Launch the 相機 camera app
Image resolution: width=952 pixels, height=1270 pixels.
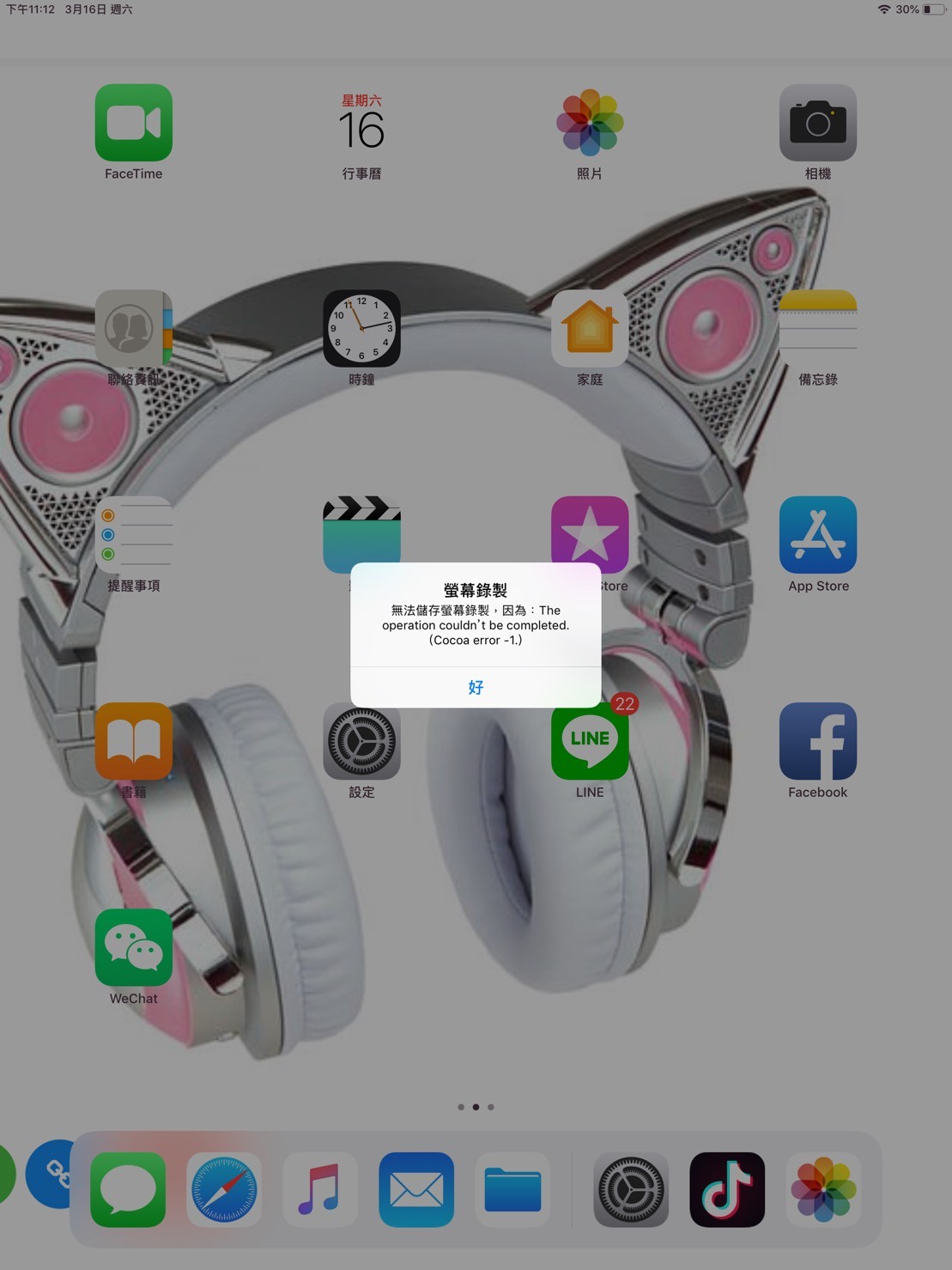(x=817, y=123)
